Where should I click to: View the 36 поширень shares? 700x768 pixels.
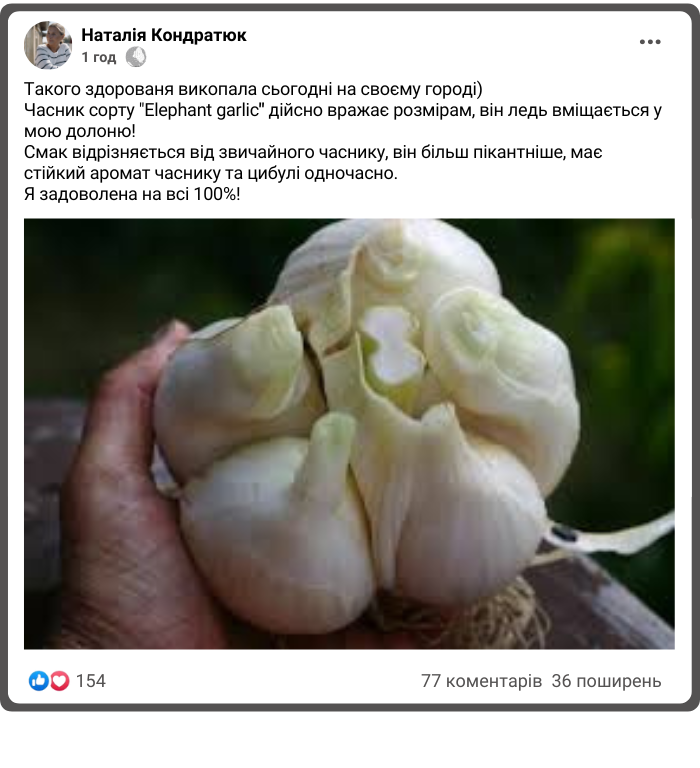click(606, 681)
